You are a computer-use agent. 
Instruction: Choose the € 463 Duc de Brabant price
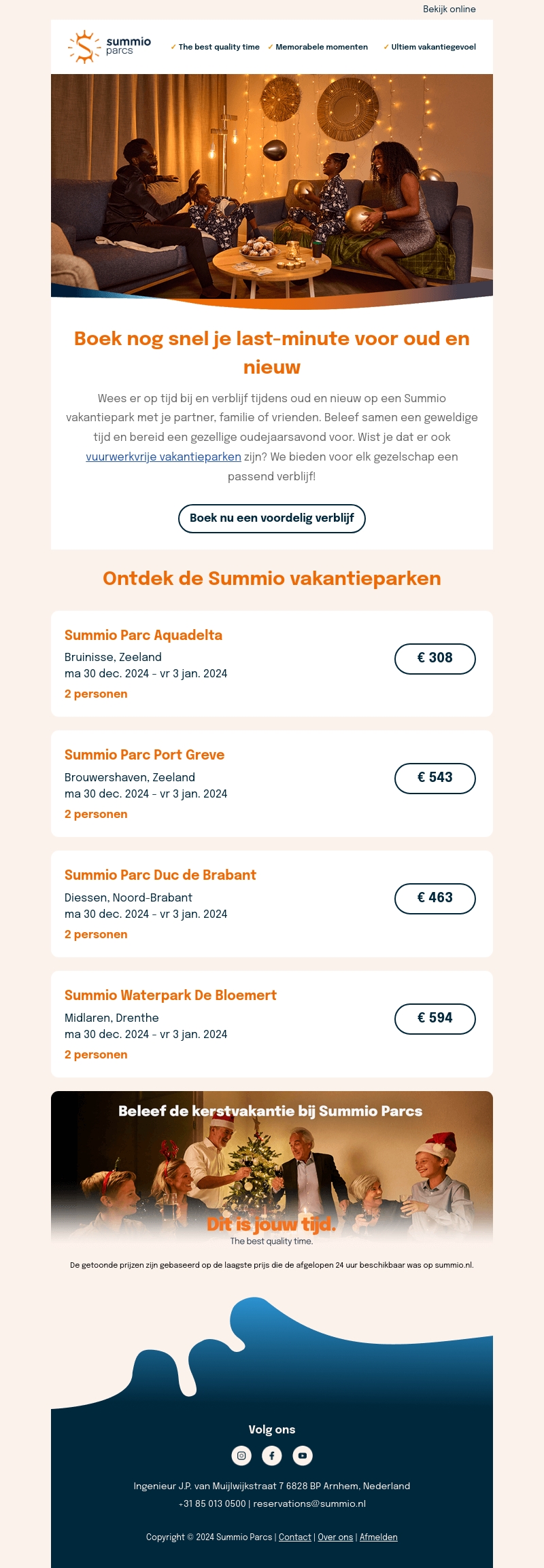click(x=435, y=898)
